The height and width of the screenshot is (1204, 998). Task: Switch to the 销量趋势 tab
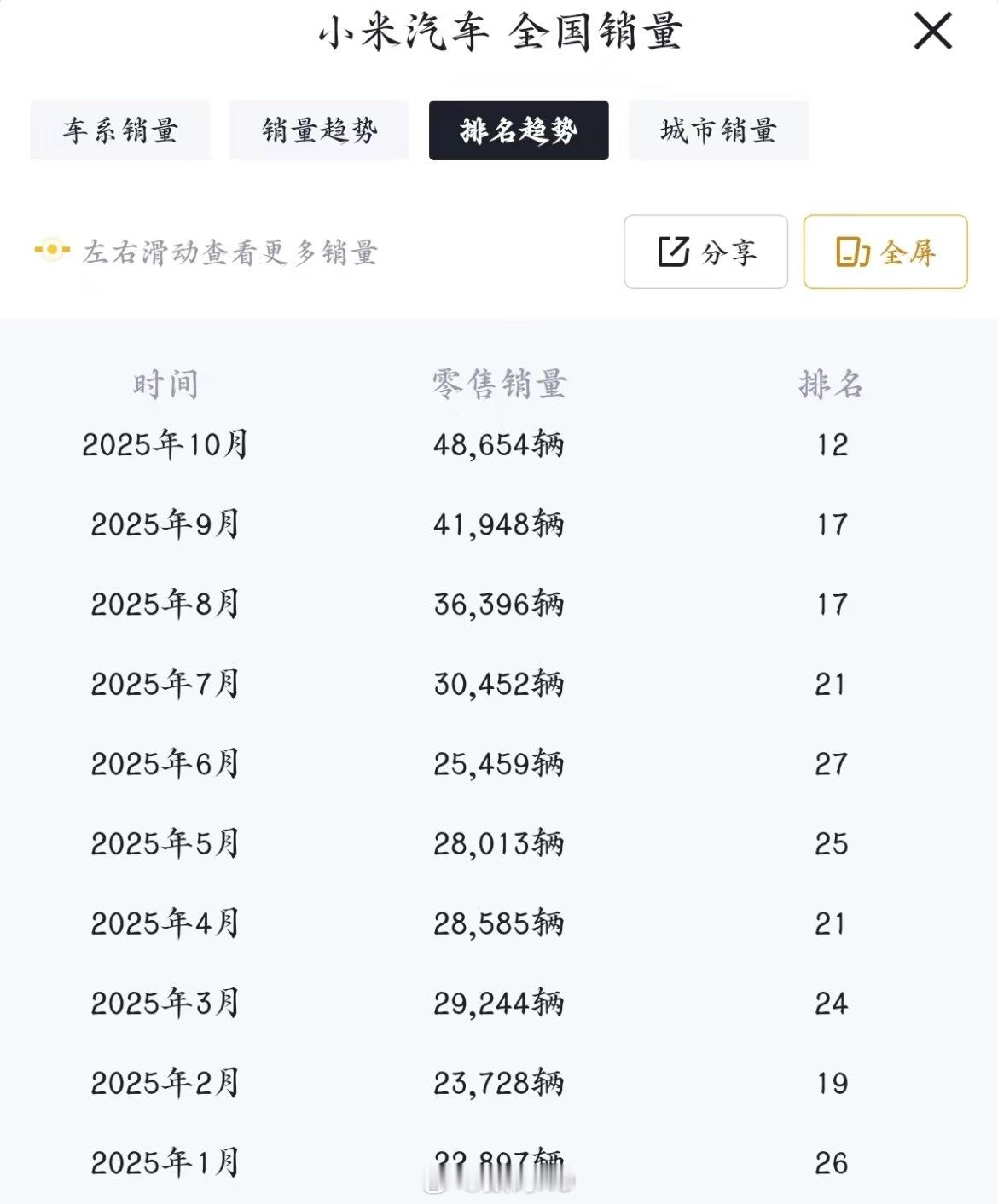pyautogui.click(x=319, y=130)
